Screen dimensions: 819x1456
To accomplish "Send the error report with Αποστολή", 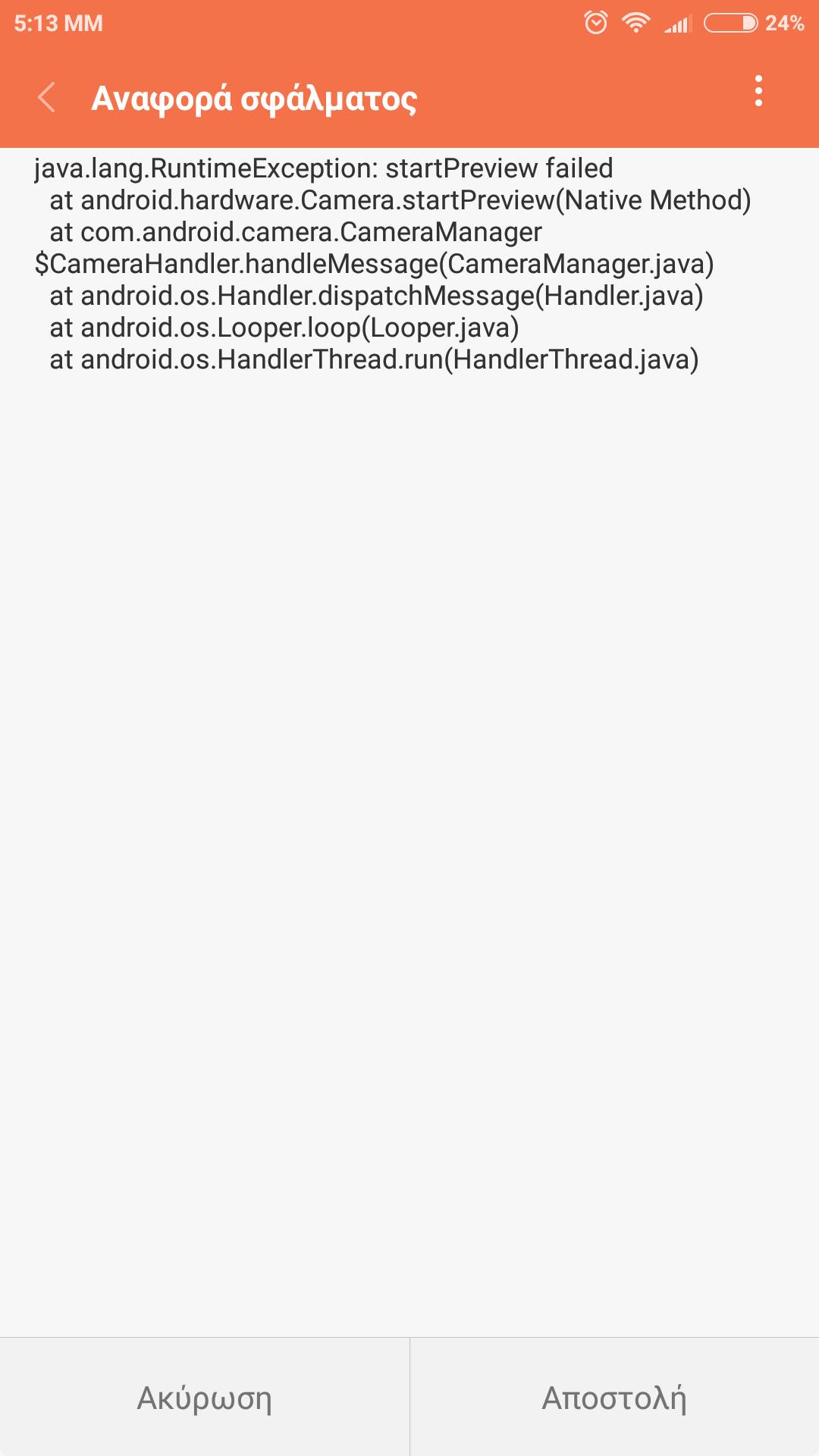I will [614, 1398].
